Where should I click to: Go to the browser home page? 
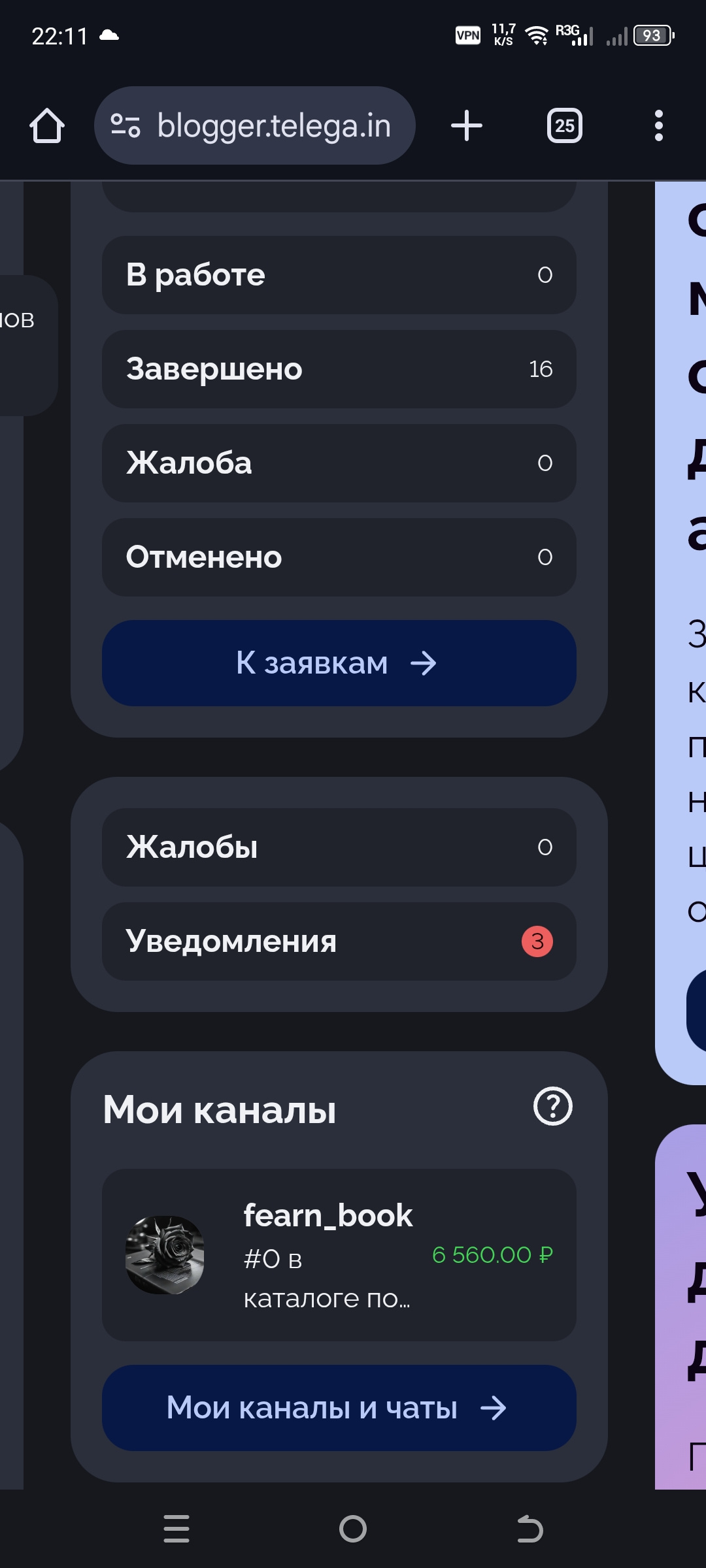[x=47, y=125]
